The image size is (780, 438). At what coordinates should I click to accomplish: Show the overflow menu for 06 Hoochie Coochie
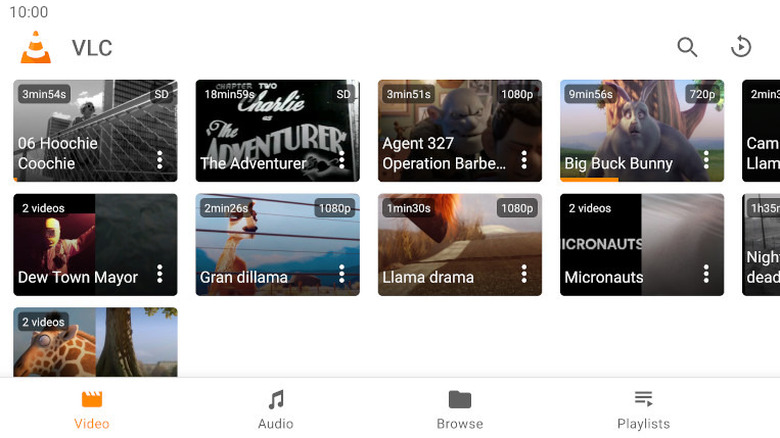160,160
